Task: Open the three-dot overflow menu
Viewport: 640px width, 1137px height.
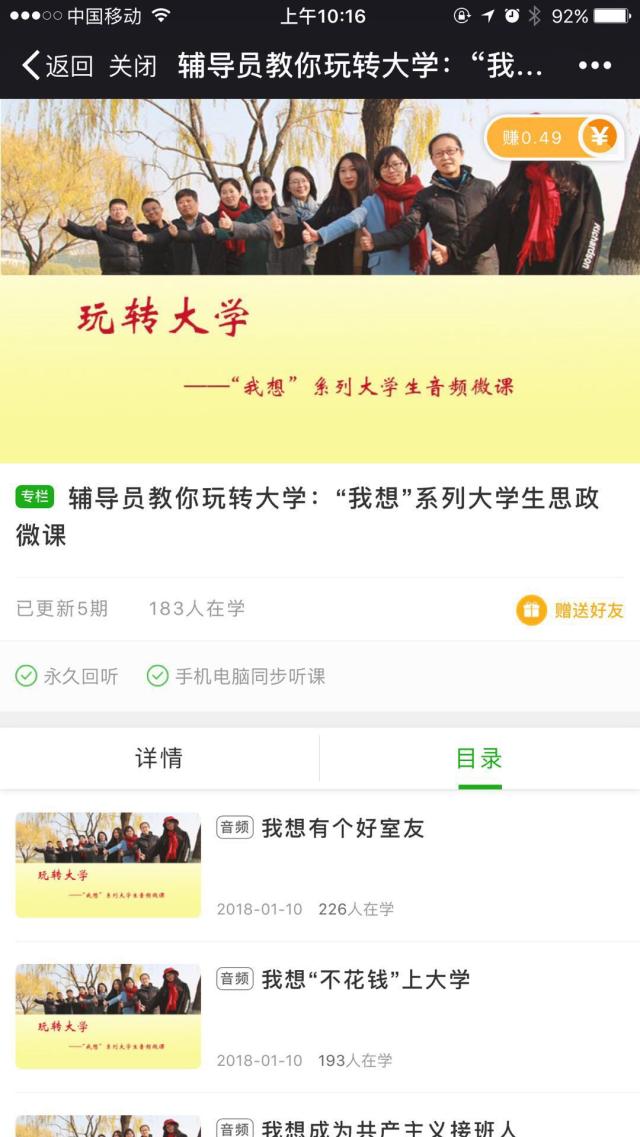Action: [594, 66]
